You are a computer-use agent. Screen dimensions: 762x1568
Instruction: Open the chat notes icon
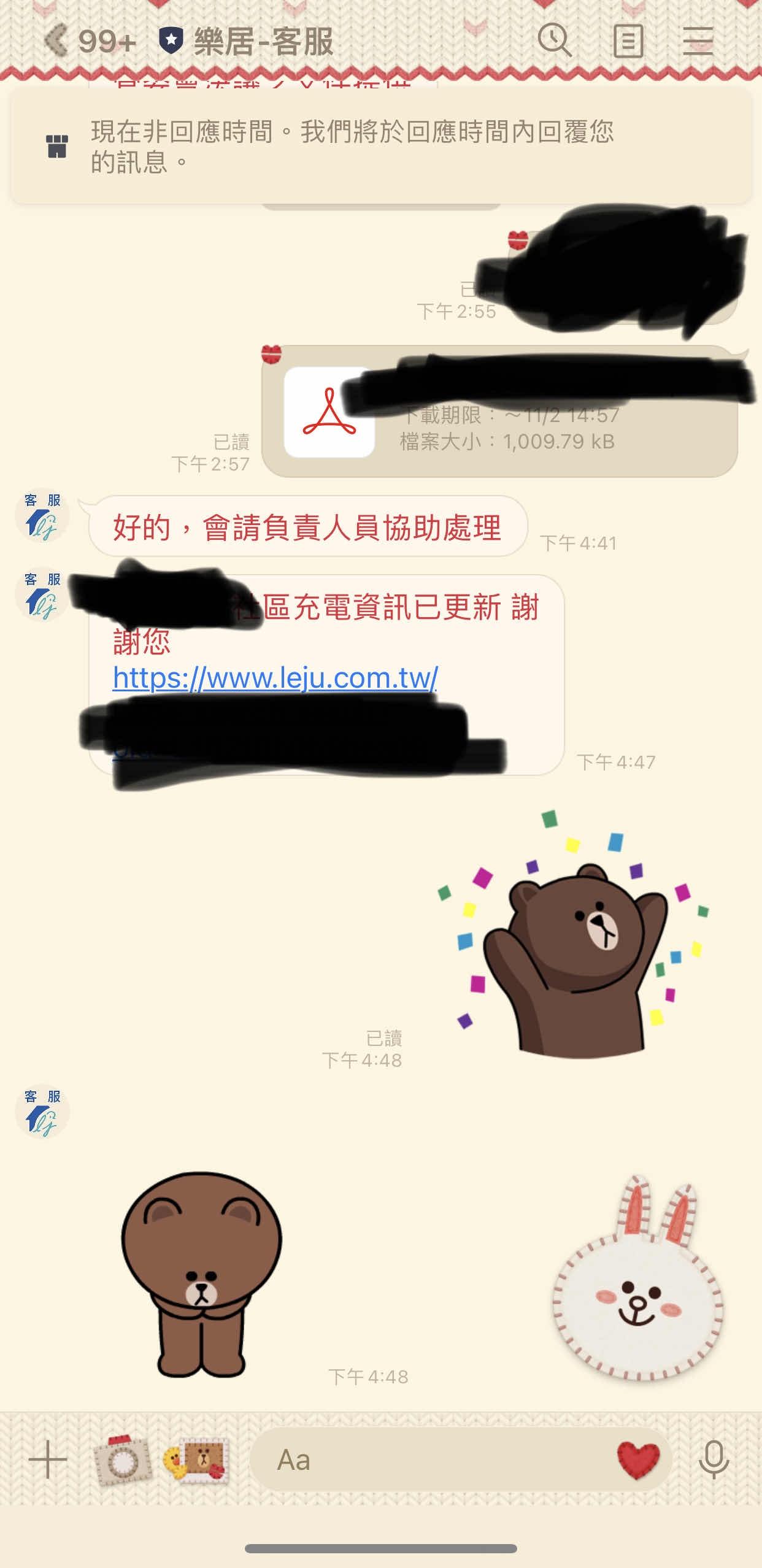tap(628, 41)
